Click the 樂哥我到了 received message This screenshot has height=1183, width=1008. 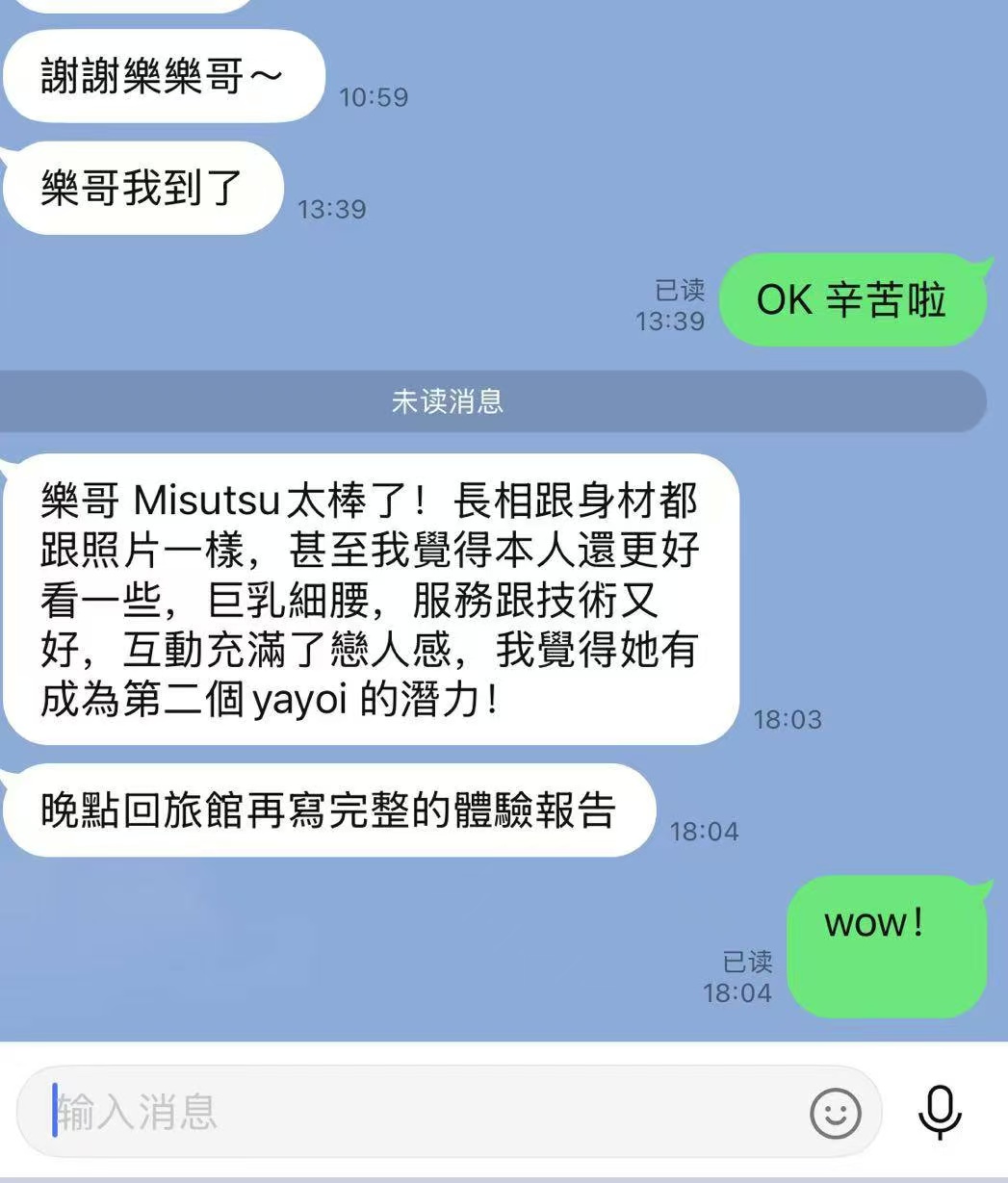click(x=144, y=188)
